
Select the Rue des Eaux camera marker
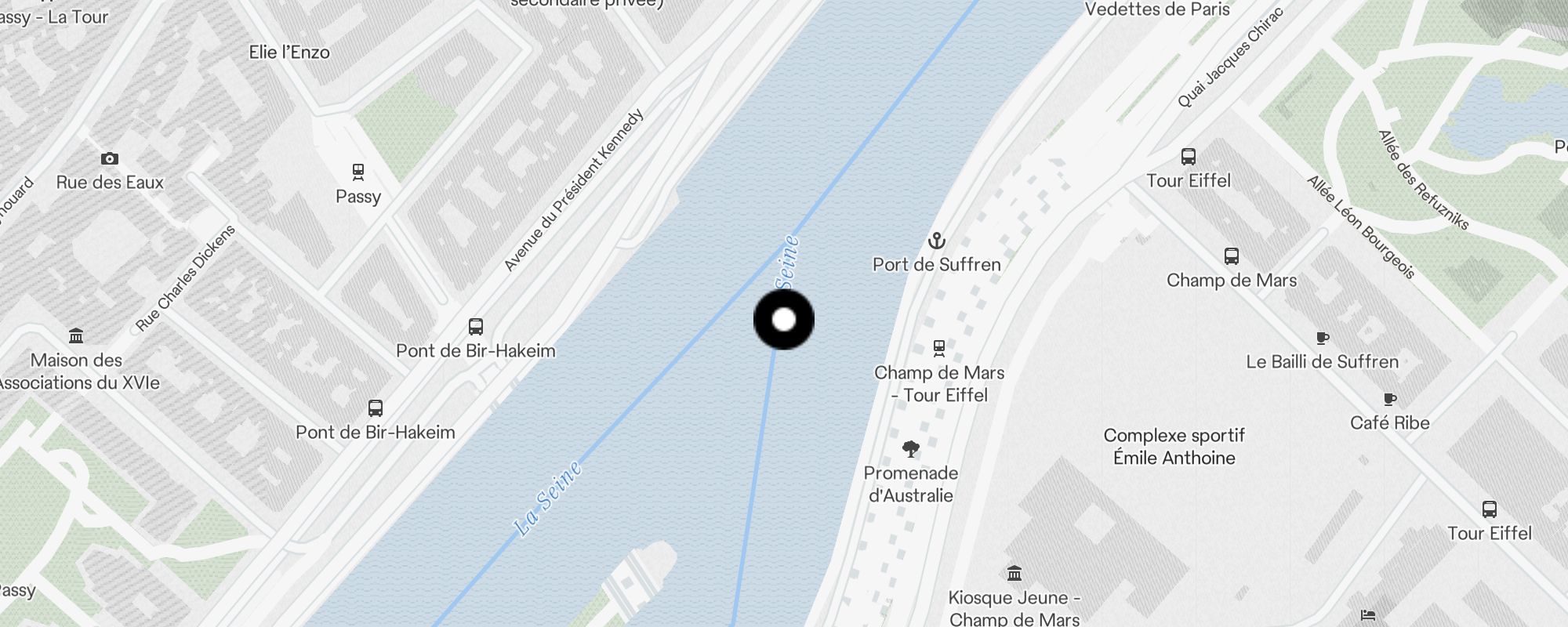tap(110, 158)
